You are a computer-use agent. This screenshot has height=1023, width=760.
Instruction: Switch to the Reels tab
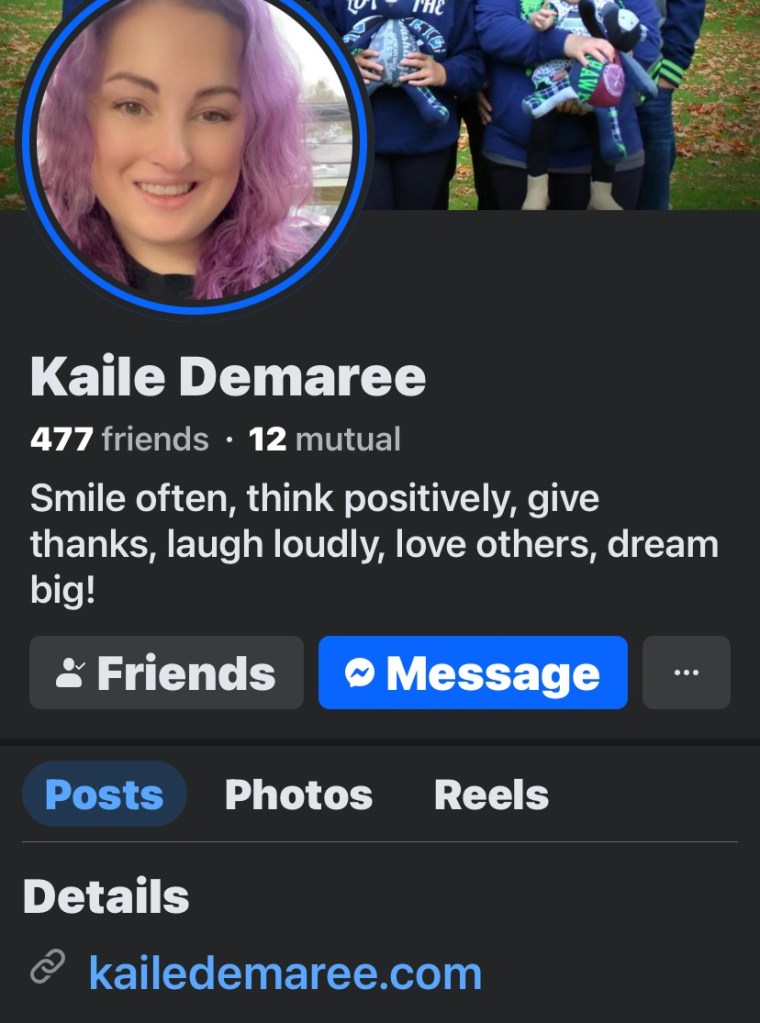491,795
